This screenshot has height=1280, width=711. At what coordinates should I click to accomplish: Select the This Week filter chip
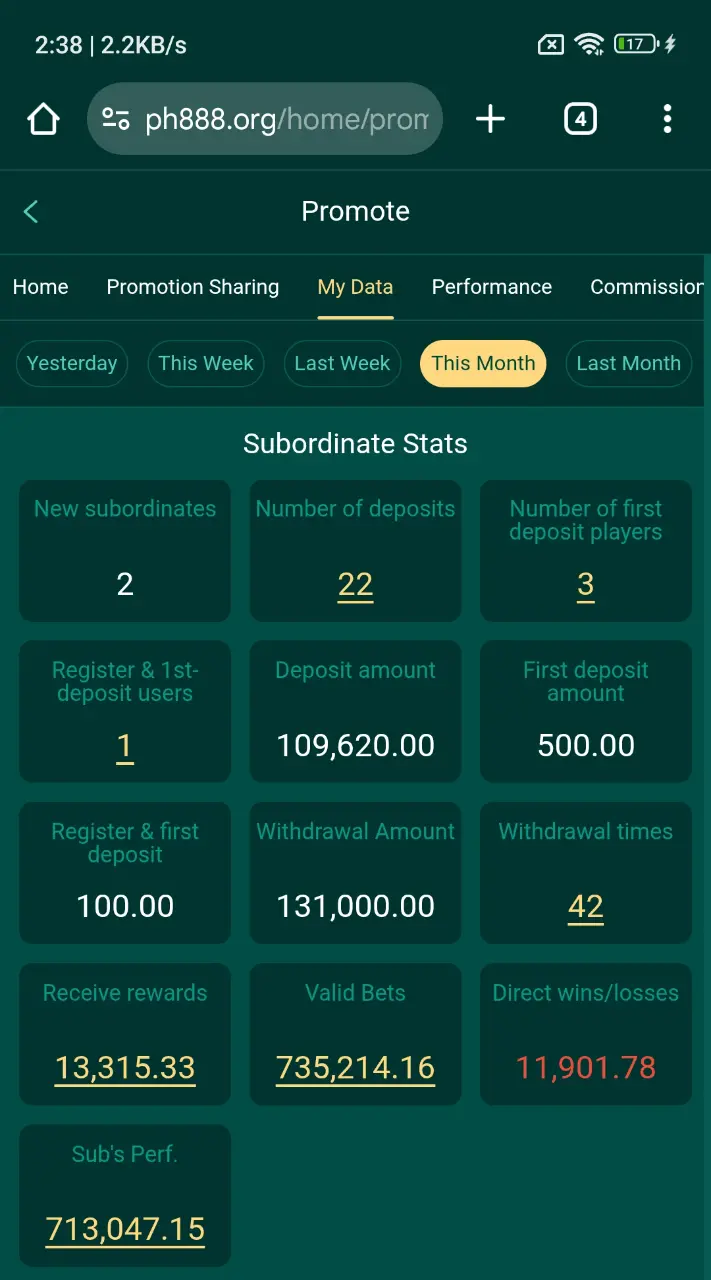point(206,363)
